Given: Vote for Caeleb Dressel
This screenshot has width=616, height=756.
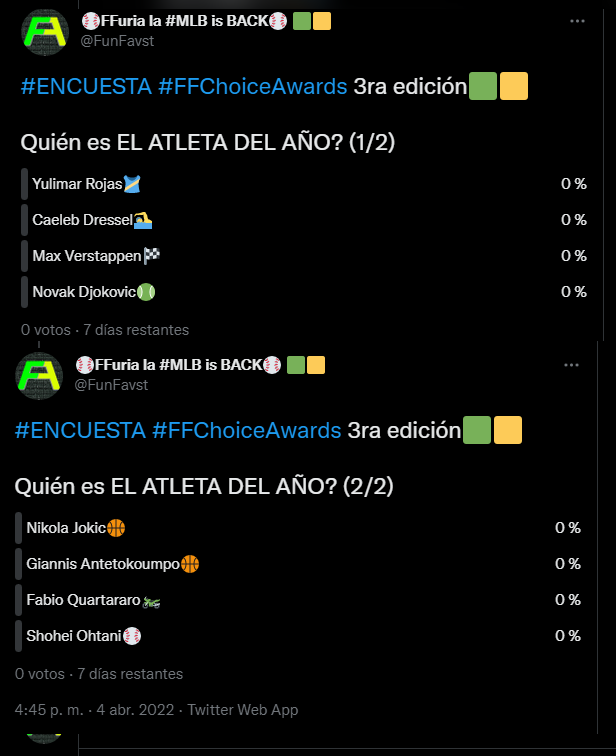Looking at the screenshot, I should coord(305,220).
